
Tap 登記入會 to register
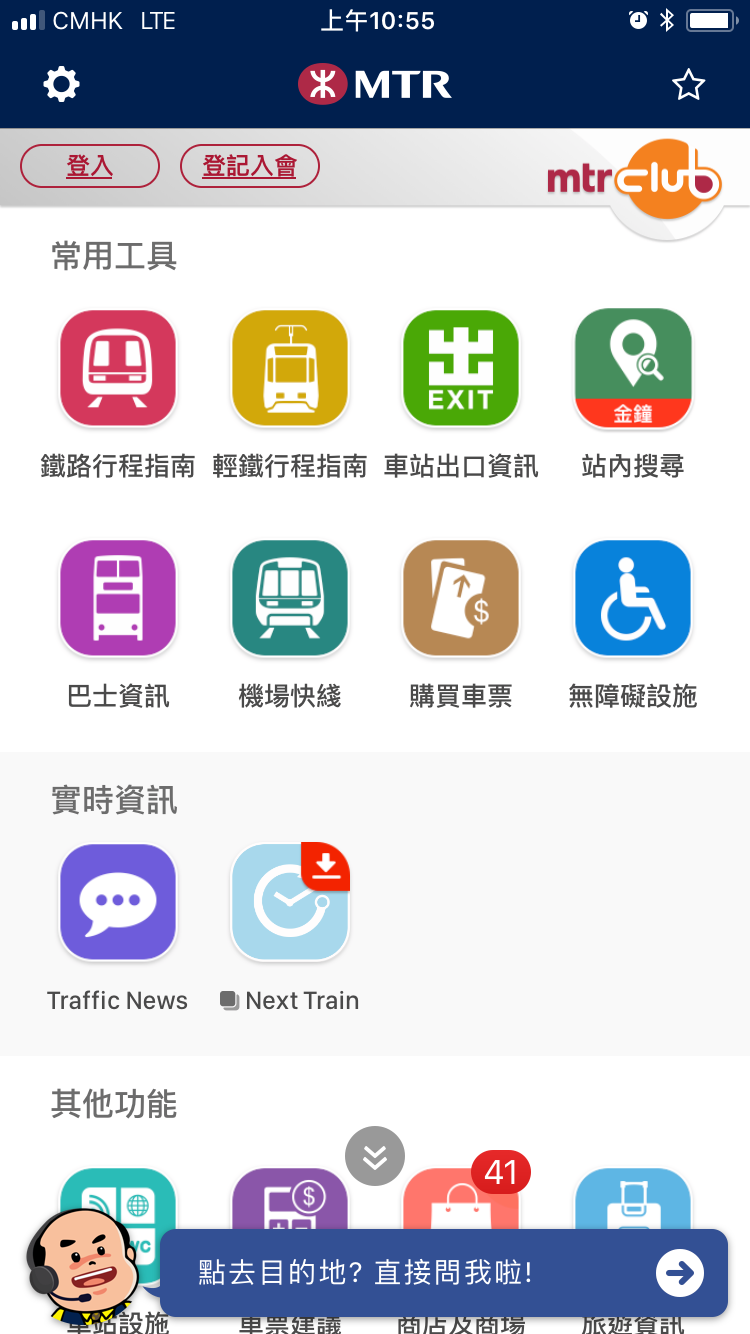(x=249, y=166)
